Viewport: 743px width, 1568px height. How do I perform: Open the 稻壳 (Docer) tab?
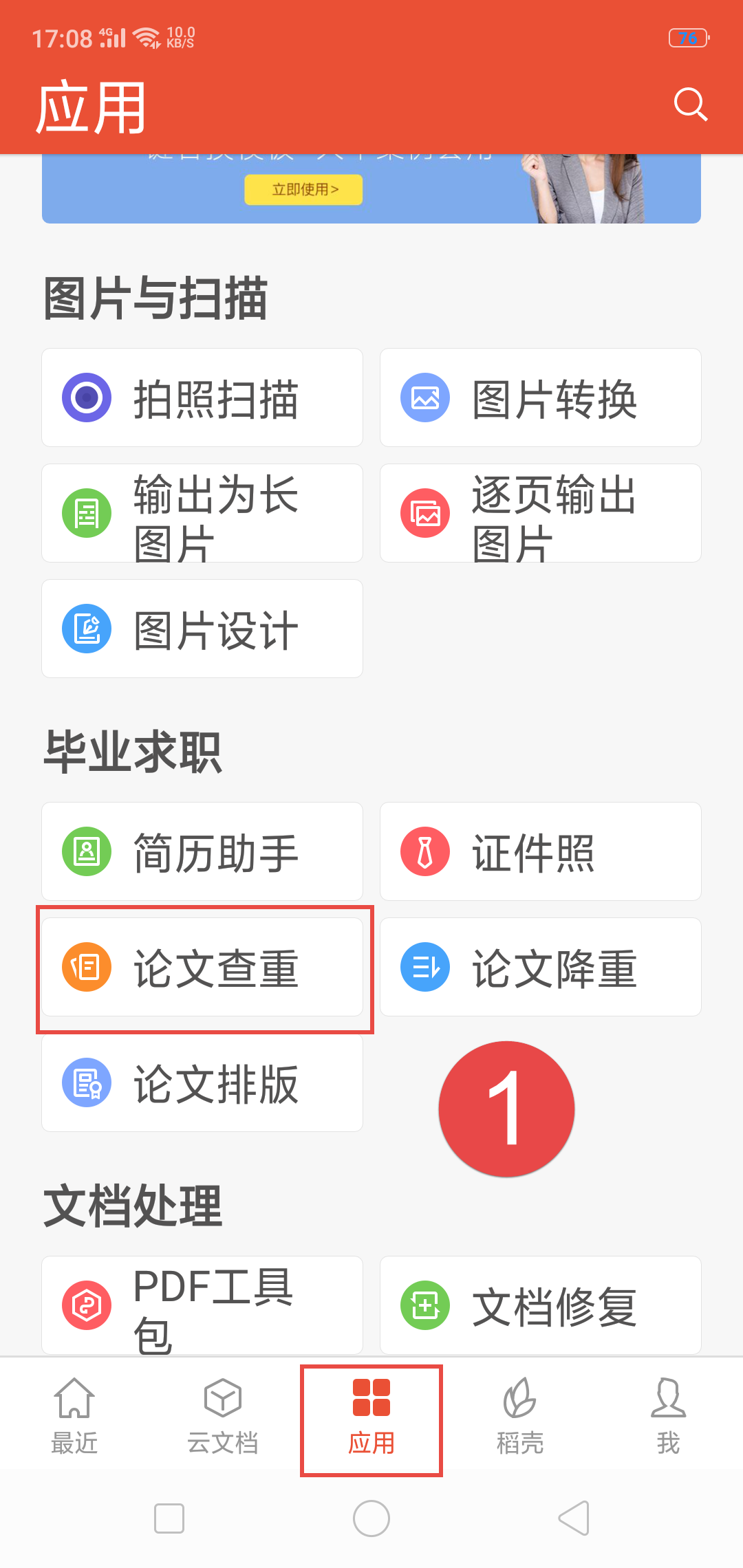coord(519,1417)
